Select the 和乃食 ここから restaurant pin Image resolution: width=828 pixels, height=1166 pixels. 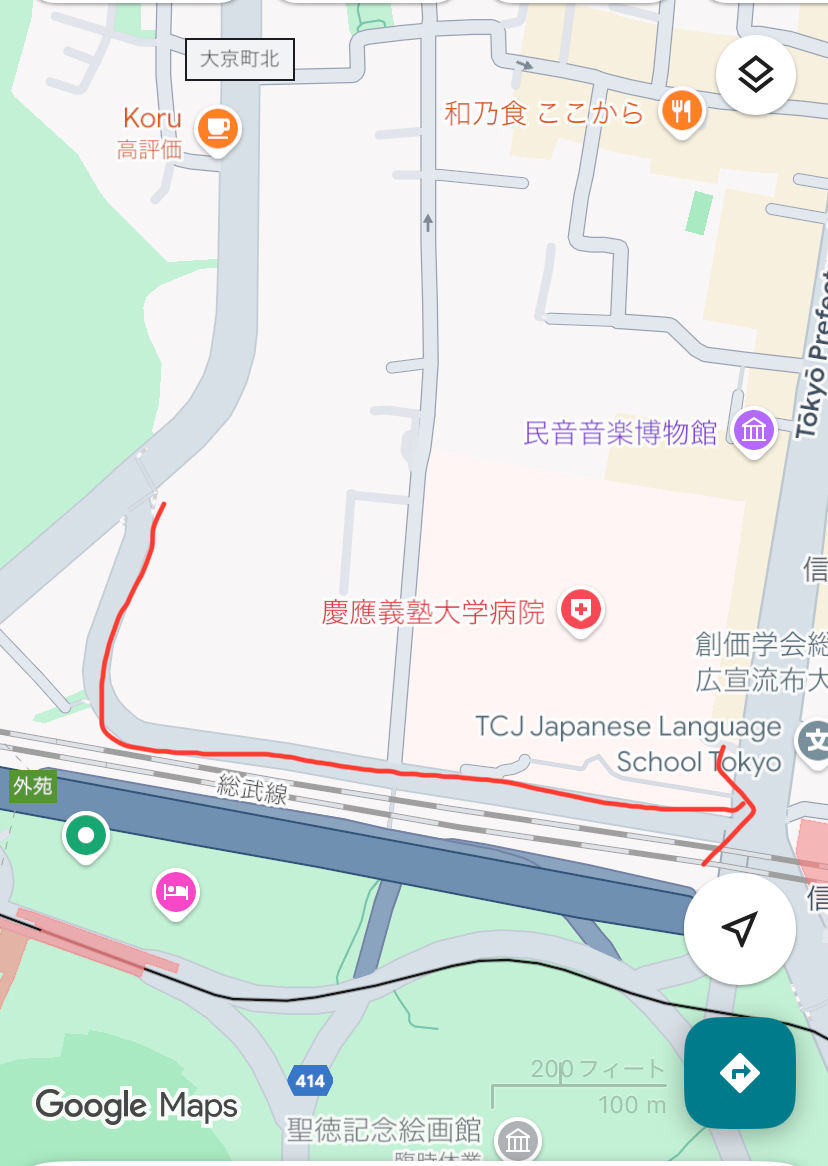pos(681,110)
